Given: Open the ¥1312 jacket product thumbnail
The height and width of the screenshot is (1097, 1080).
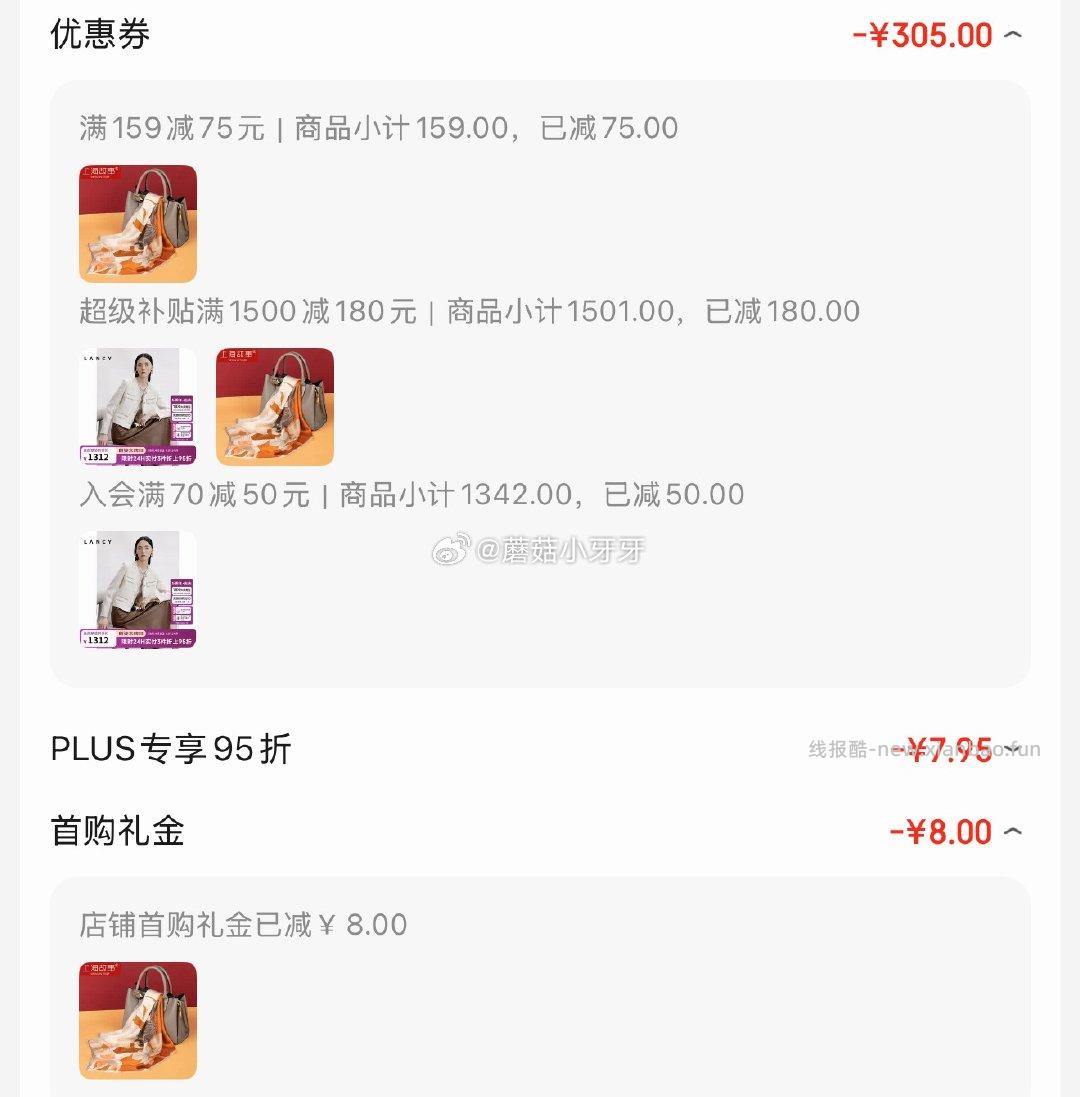Looking at the screenshot, I should point(137,407).
